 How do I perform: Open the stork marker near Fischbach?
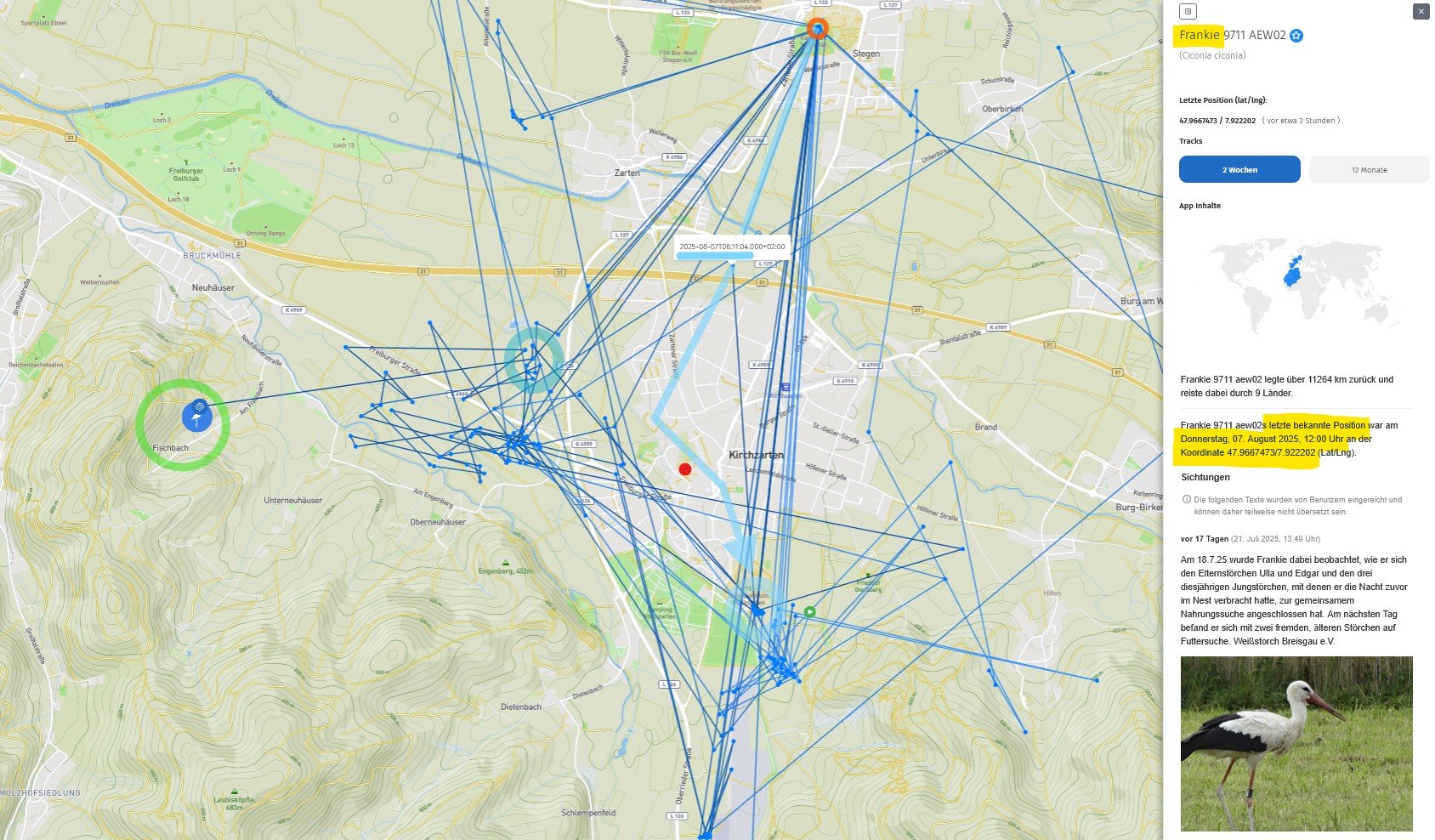[x=196, y=417]
